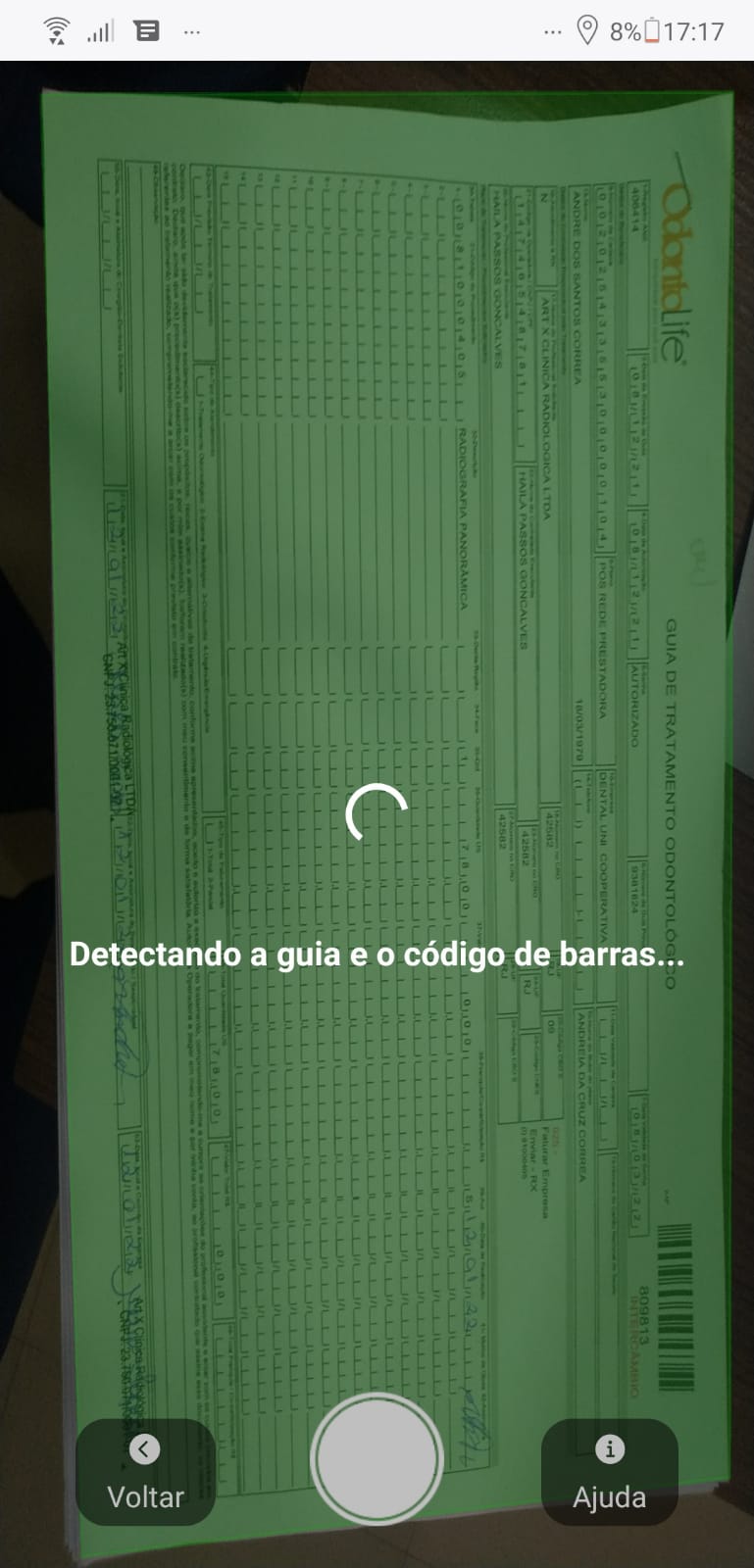Image resolution: width=754 pixels, height=1568 pixels.
Task: Open the Ajuda help button
Action: [x=609, y=1472]
